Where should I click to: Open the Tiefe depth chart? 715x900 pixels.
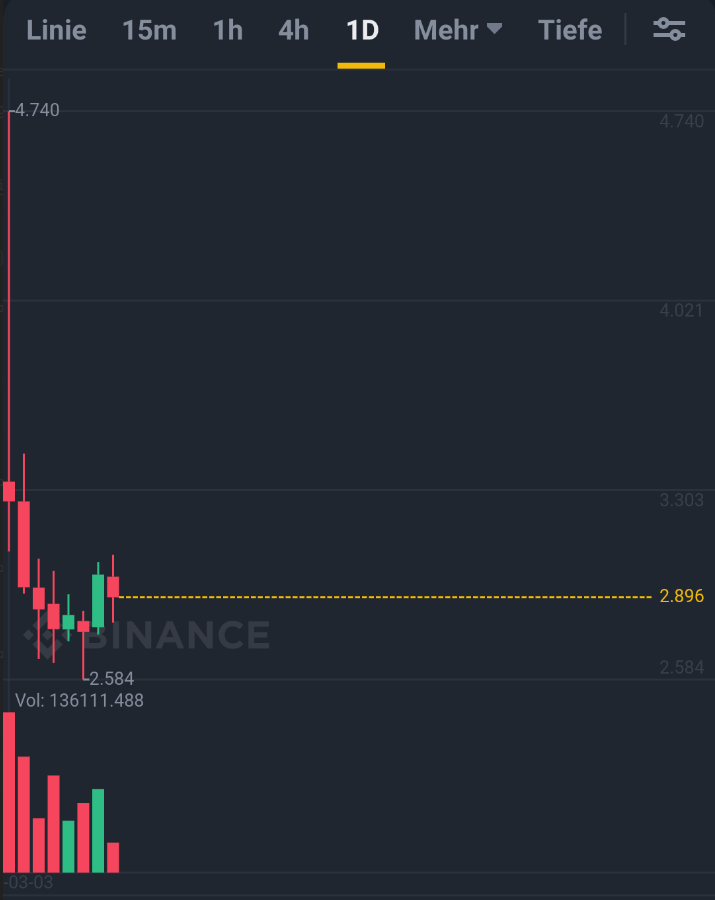click(x=570, y=30)
